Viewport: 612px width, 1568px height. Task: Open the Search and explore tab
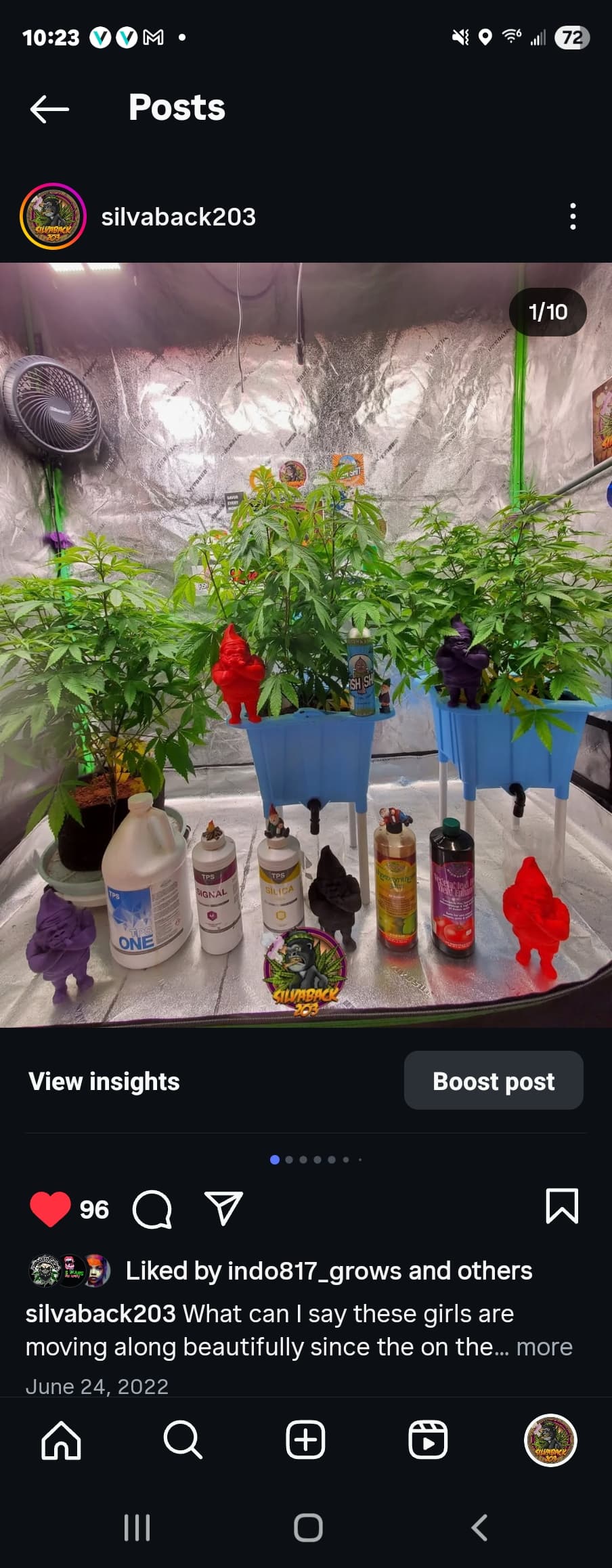pos(183,1439)
